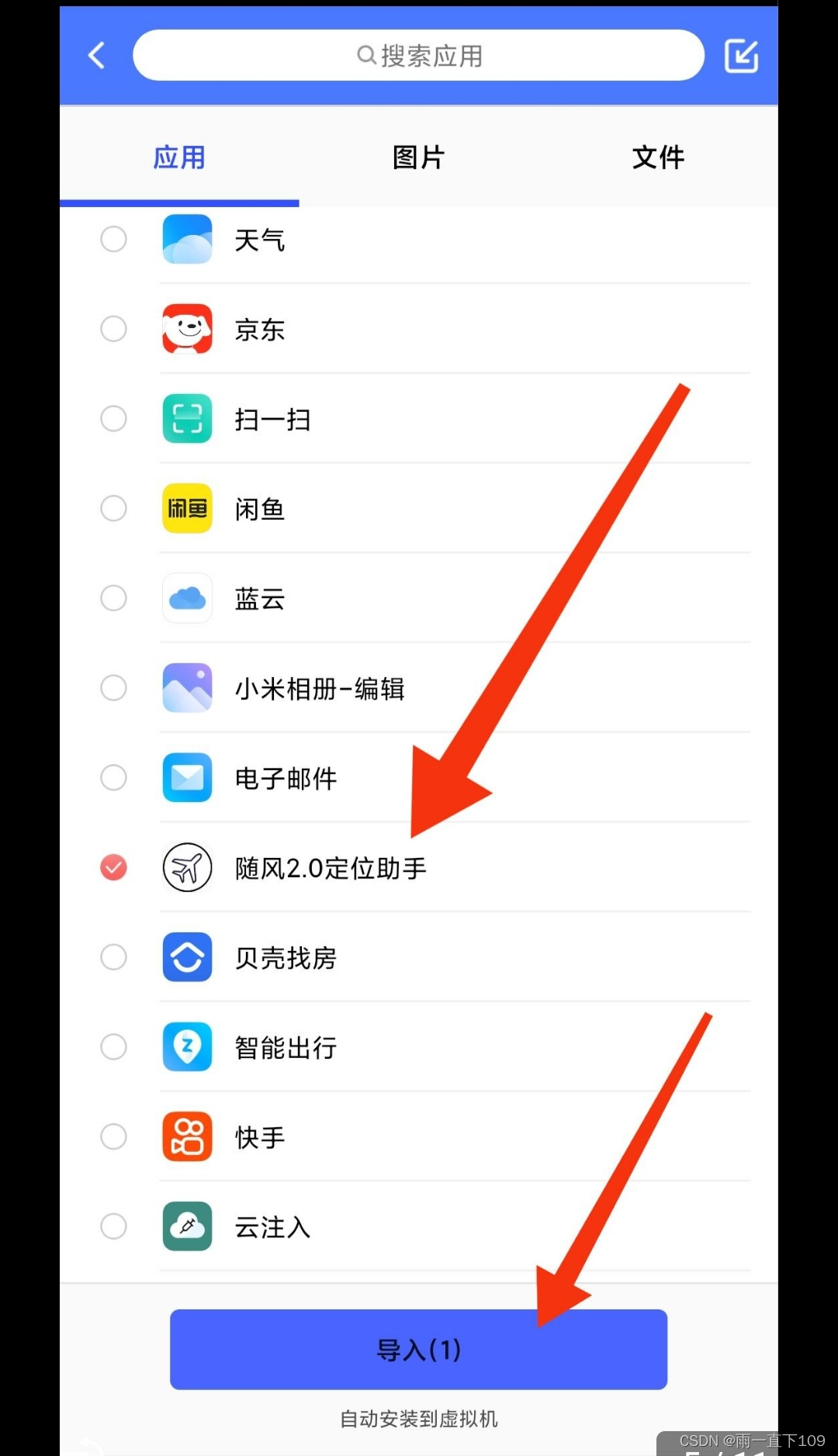Tap the 搜索应用 search field
The width and height of the screenshot is (838, 1456).
[419, 56]
